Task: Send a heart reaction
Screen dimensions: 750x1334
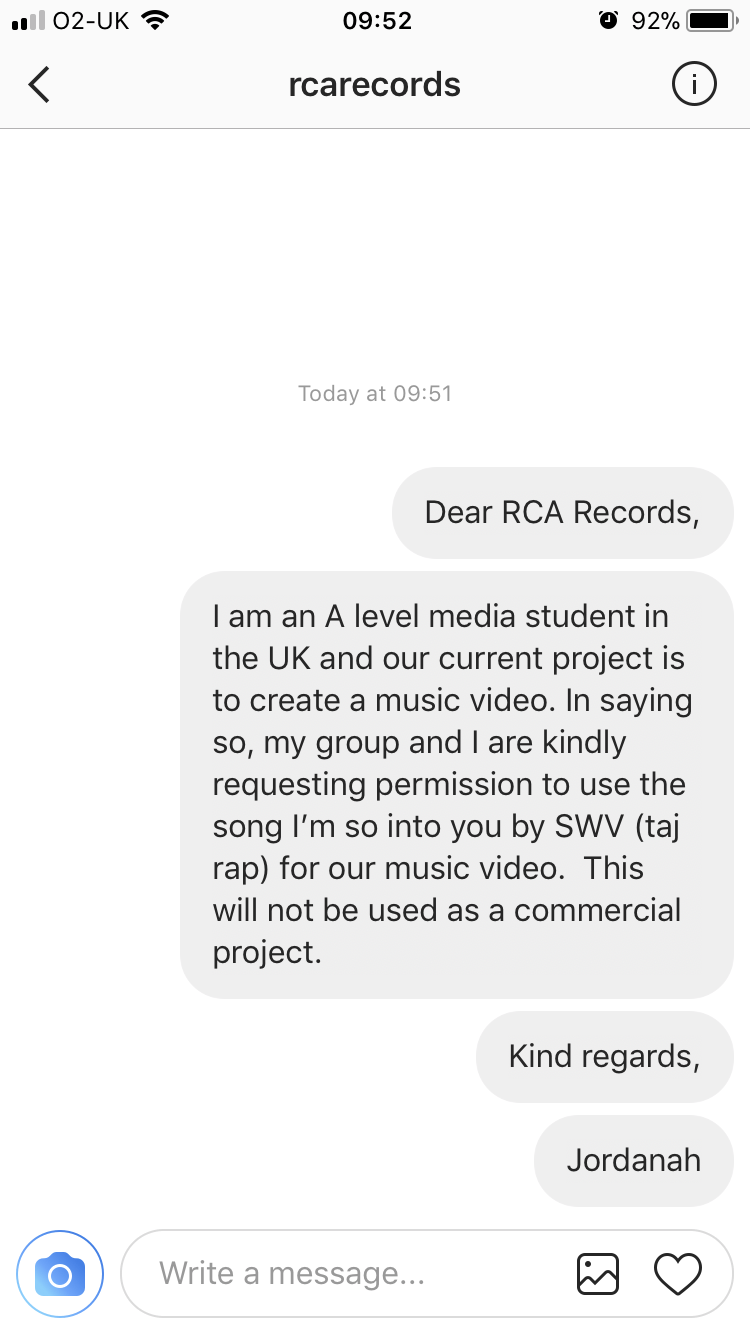Action: pos(678,1274)
